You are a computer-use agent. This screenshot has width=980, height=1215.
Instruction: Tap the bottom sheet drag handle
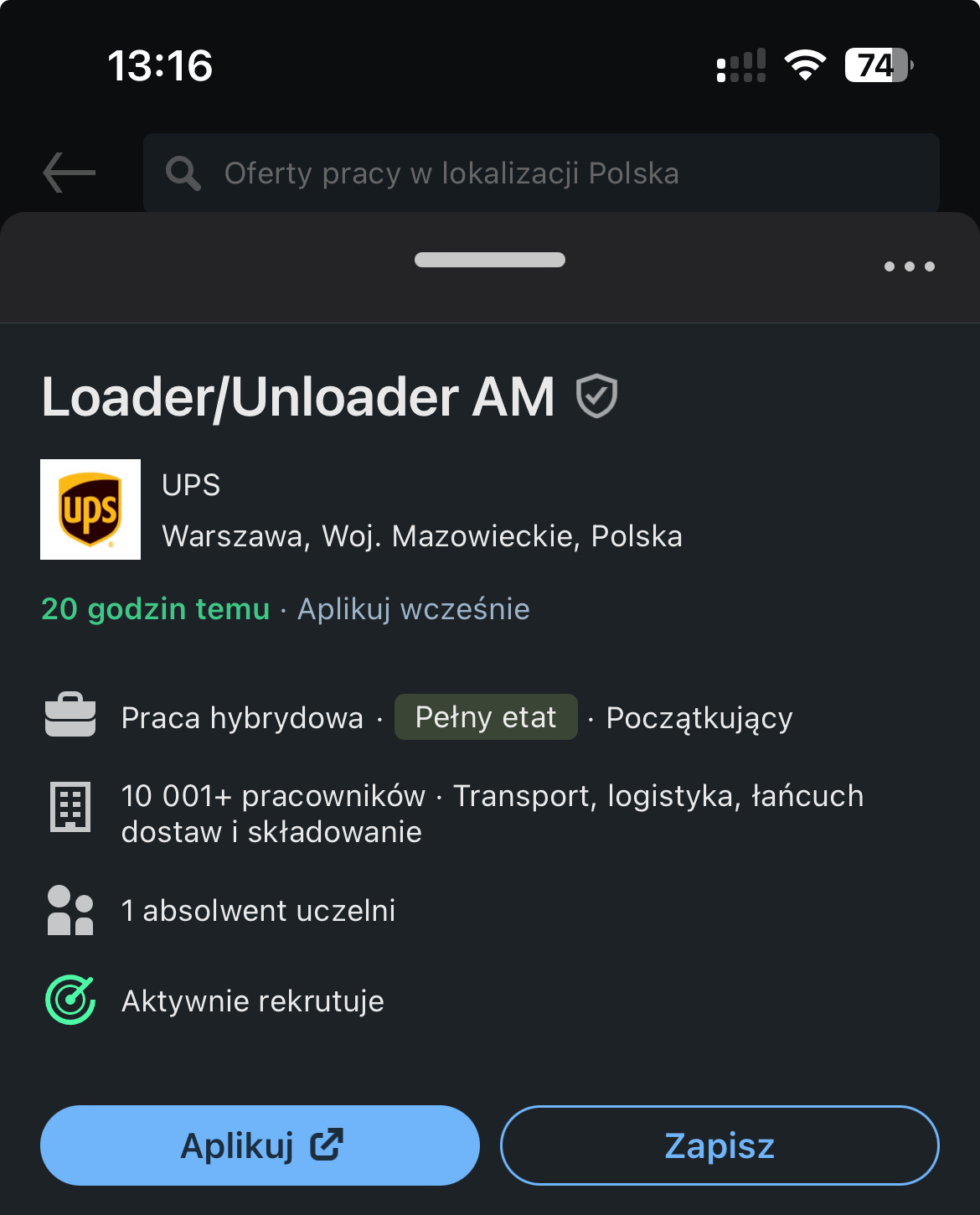[x=490, y=260]
